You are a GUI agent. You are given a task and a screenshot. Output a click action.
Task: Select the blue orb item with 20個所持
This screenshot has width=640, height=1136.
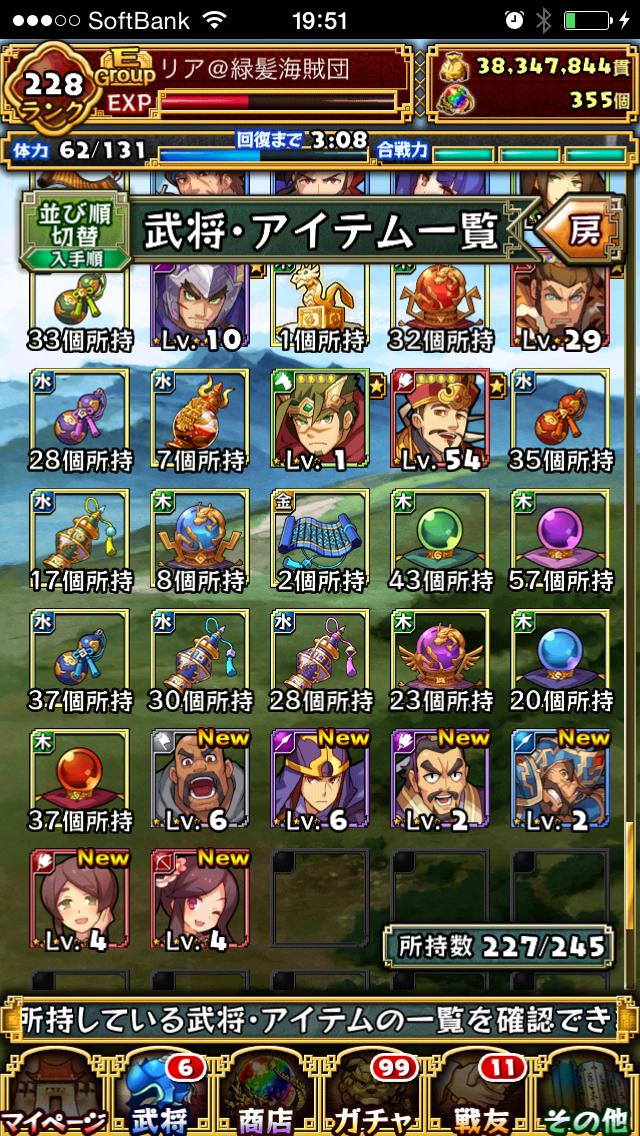click(560, 660)
